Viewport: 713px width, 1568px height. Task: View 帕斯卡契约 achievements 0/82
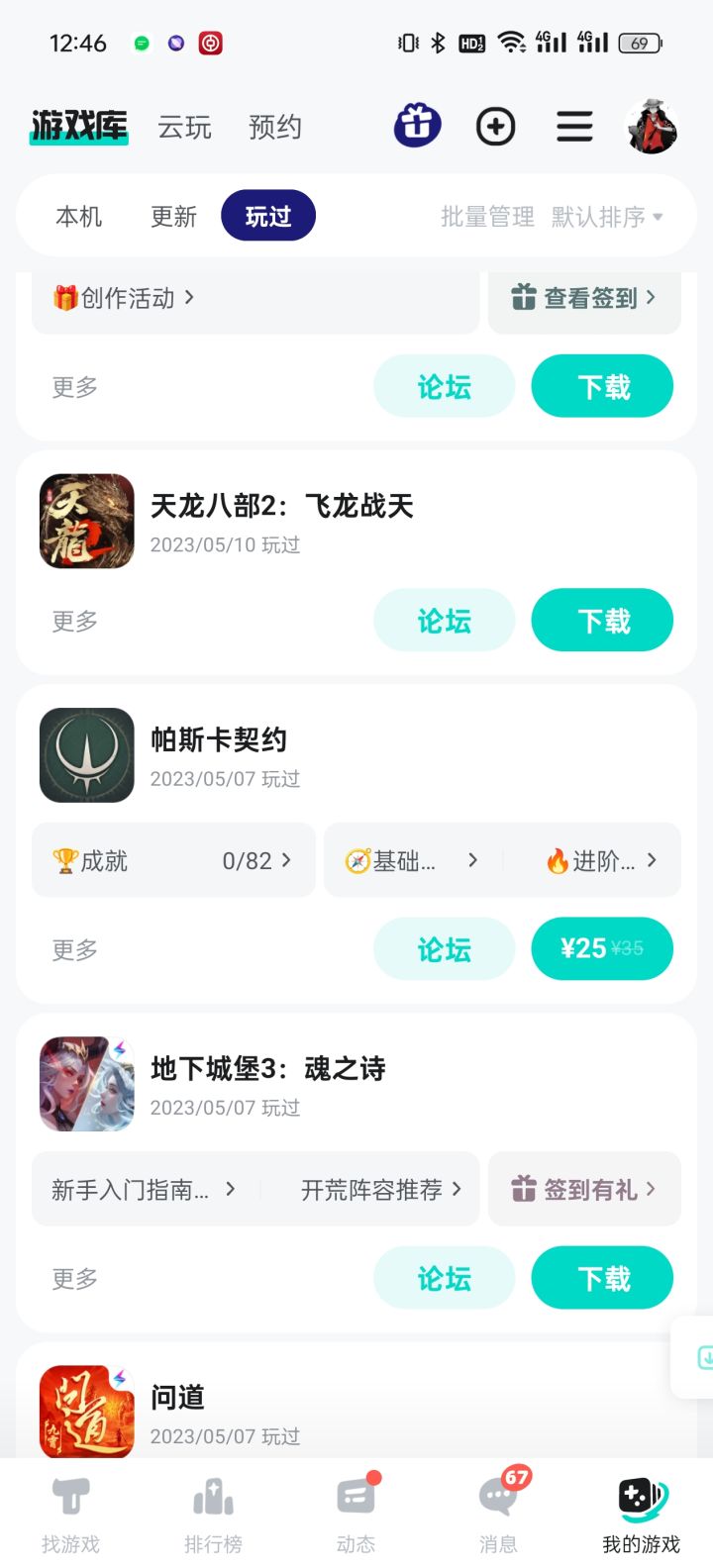[173, 860]
